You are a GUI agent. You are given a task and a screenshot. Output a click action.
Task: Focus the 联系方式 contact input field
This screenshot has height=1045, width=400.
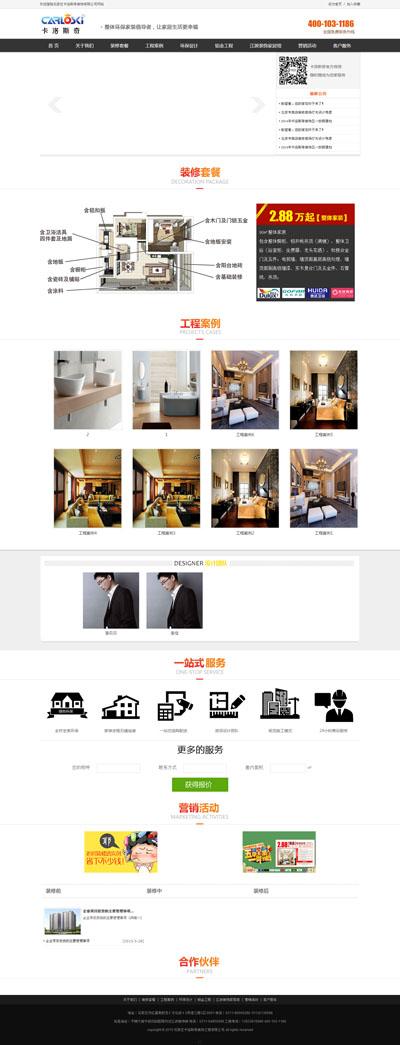(x=205, y=768)
